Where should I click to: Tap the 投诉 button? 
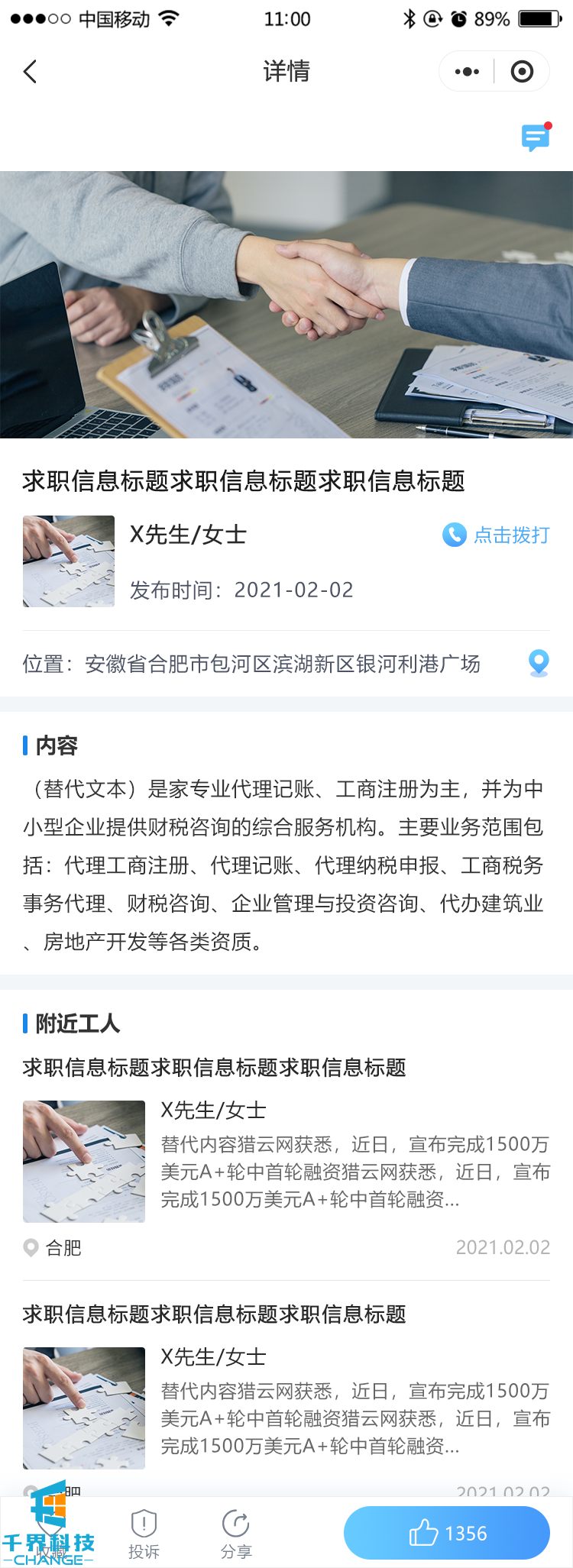click(144, 1534)
